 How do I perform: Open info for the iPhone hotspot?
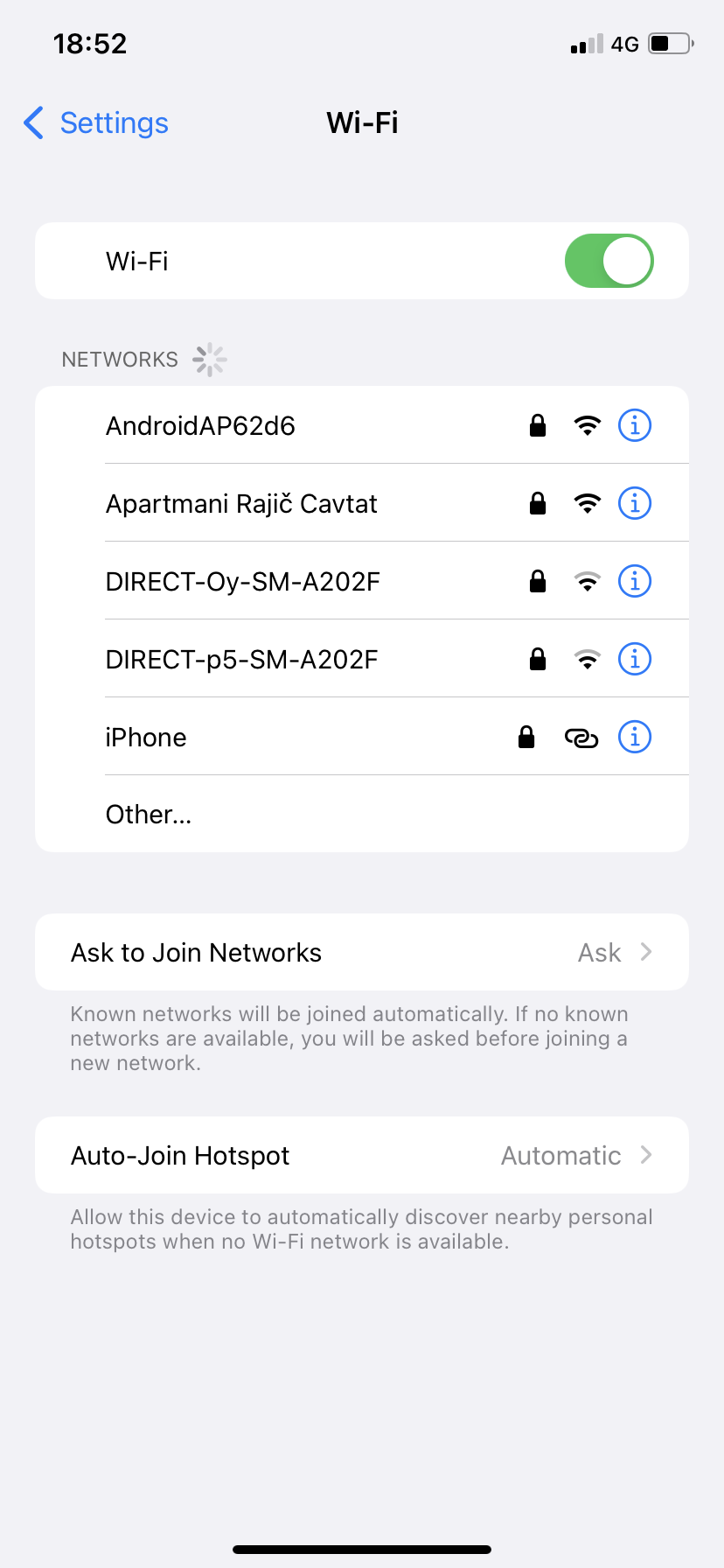pos(635,737)
